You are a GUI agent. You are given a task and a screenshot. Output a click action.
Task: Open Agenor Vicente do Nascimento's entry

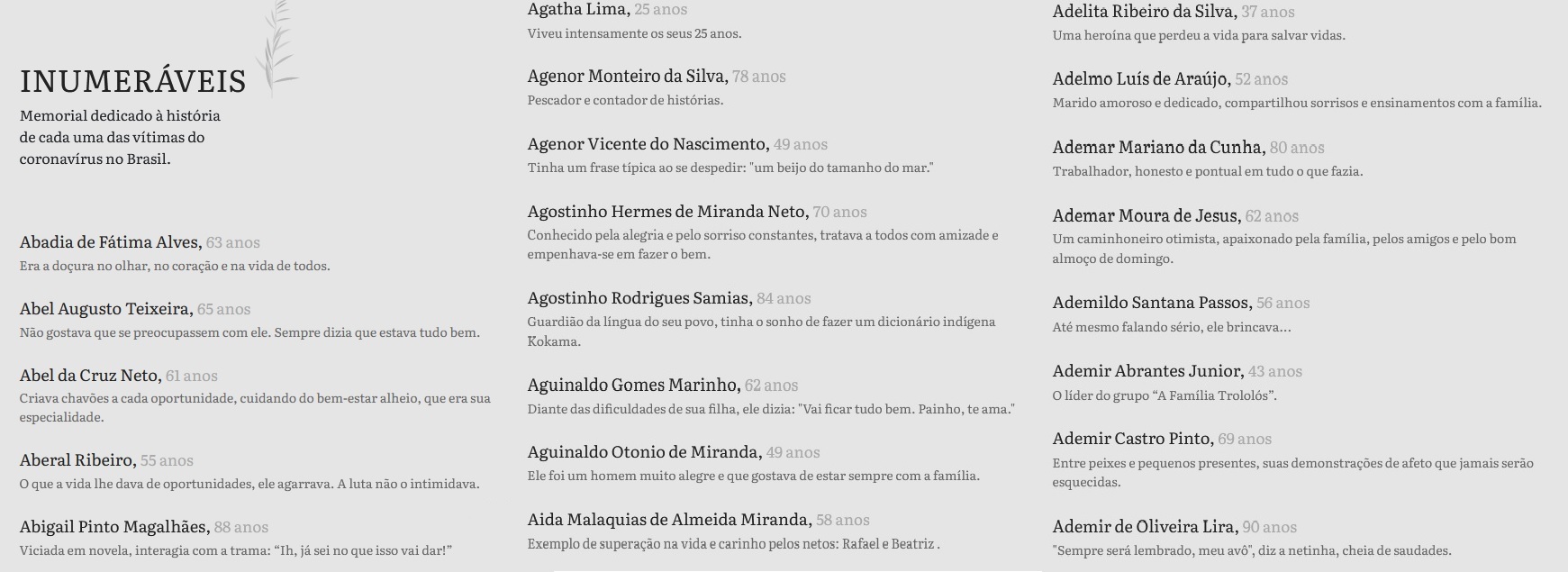tap(648, 144)
